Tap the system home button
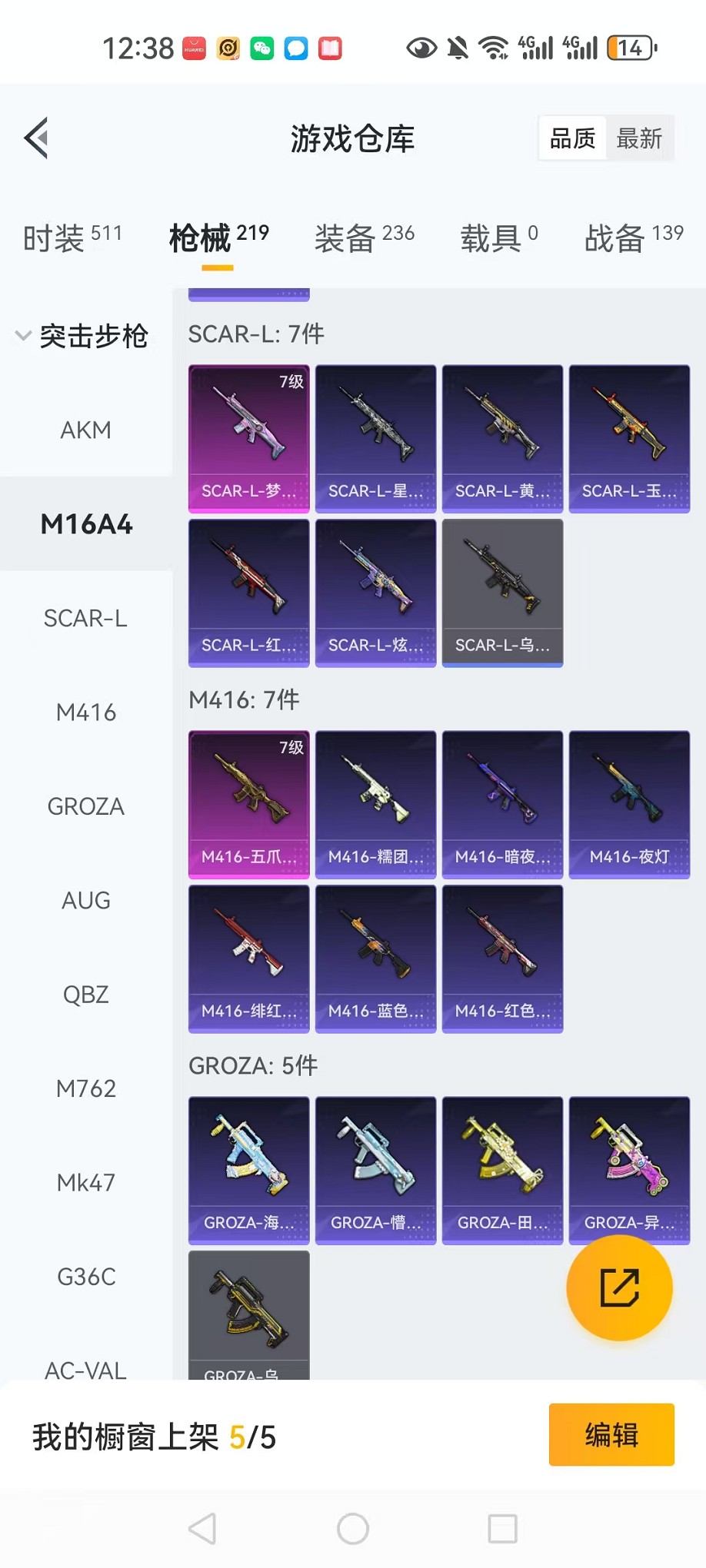 coord(353,1529)
